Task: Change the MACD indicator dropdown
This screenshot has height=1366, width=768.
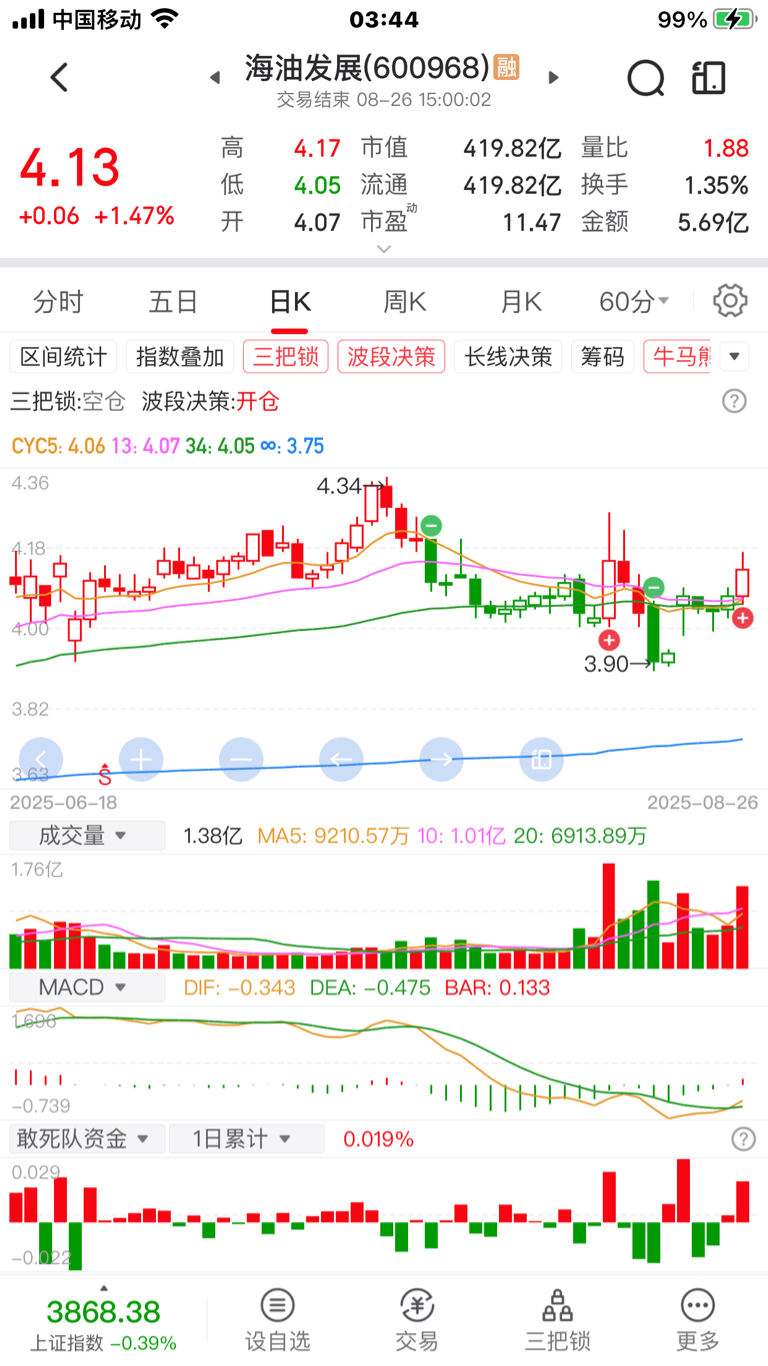Action: 87,987
